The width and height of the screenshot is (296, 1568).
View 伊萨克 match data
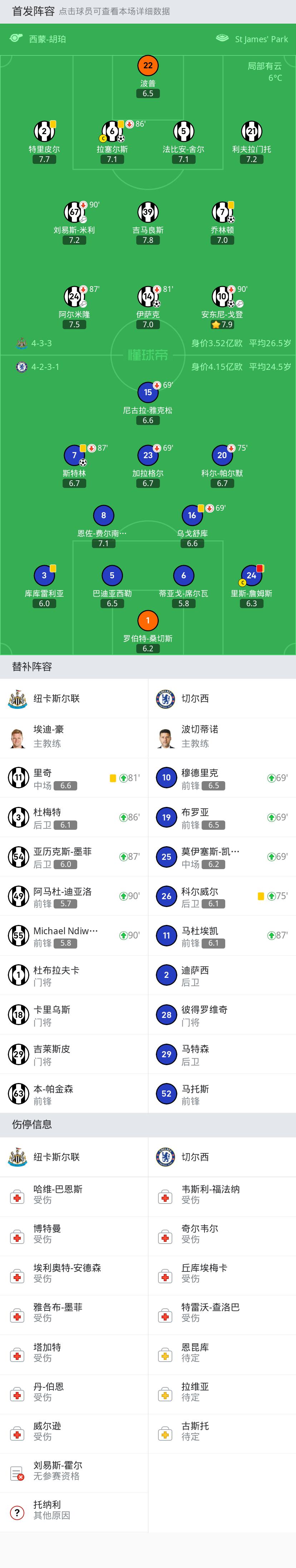[x=148, y=297]
